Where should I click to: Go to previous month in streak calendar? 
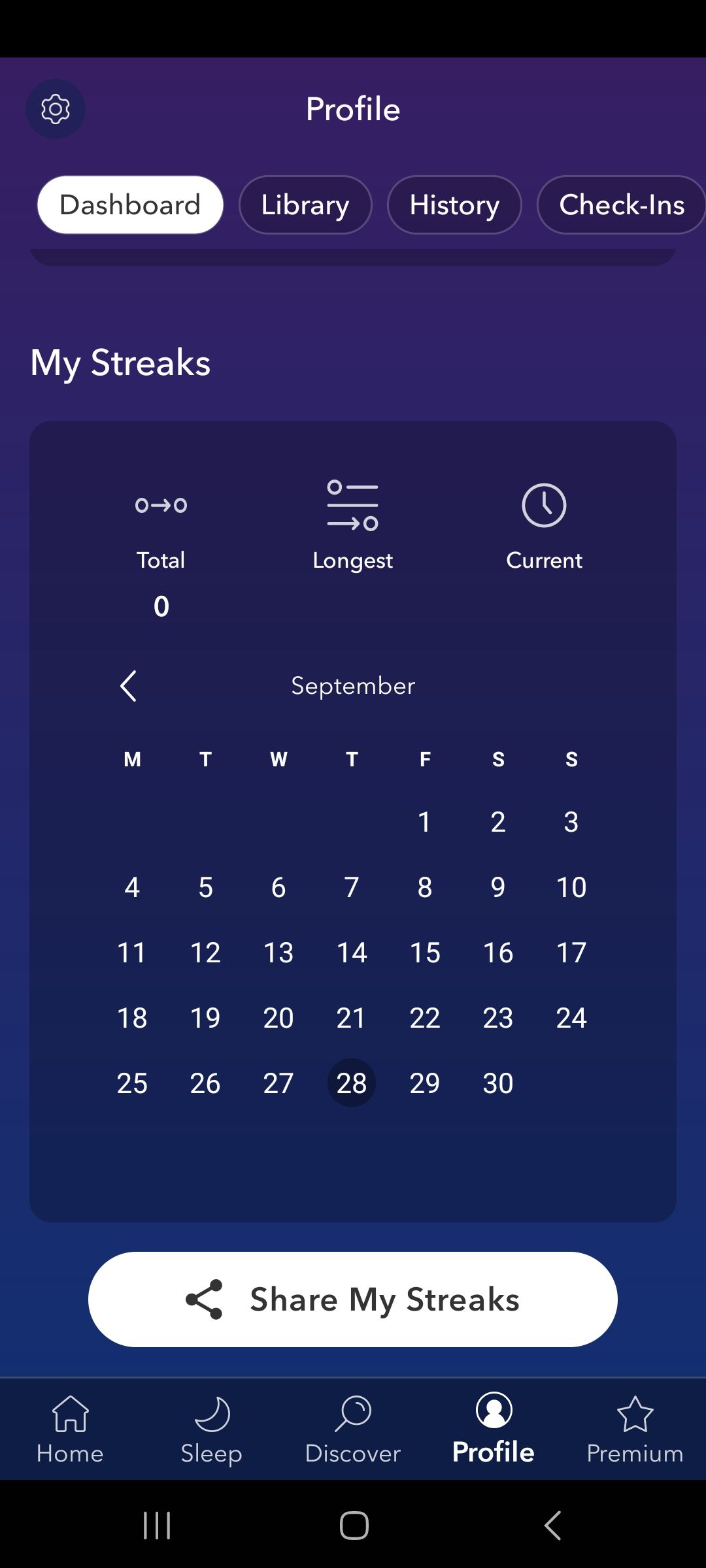point(129,686)
